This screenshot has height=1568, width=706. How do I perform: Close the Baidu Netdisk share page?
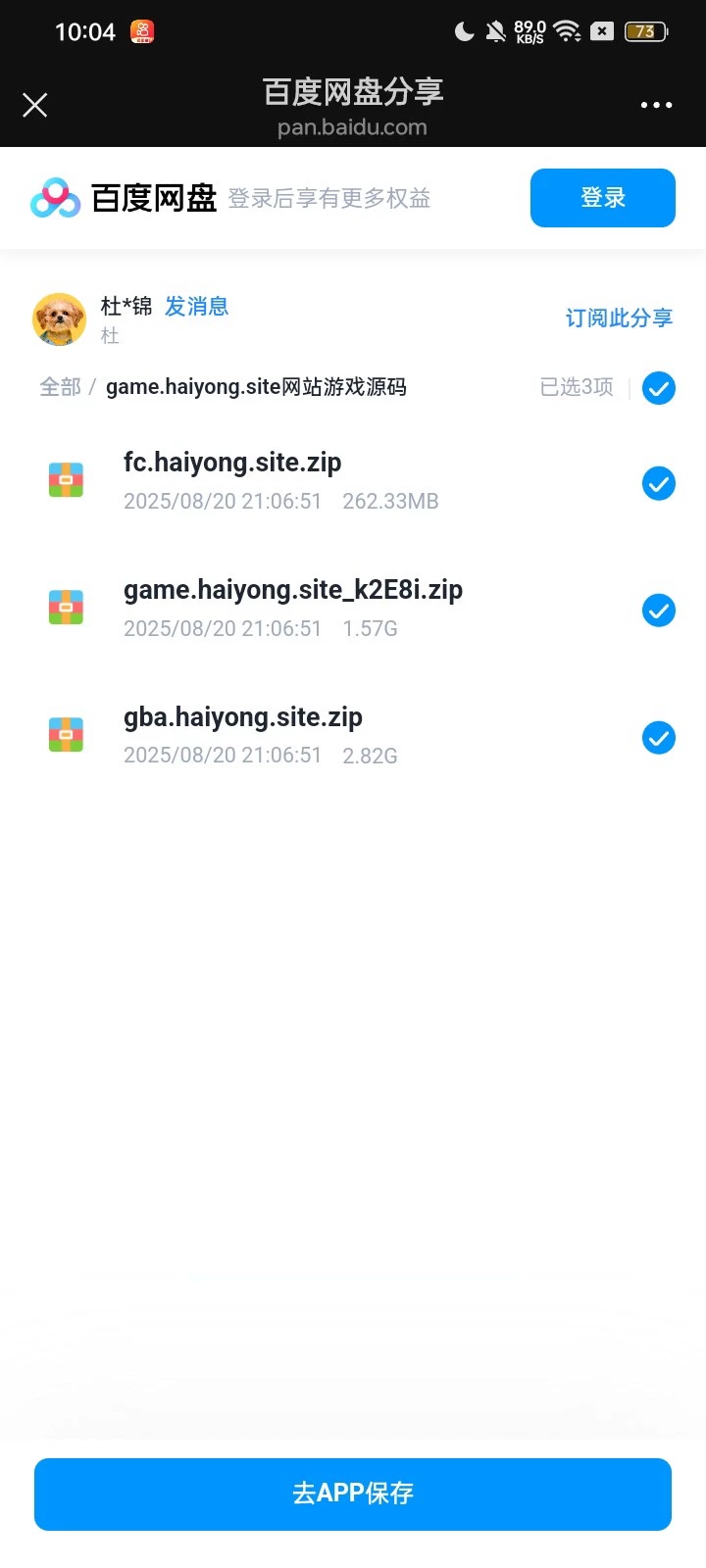tap(35, 105)
